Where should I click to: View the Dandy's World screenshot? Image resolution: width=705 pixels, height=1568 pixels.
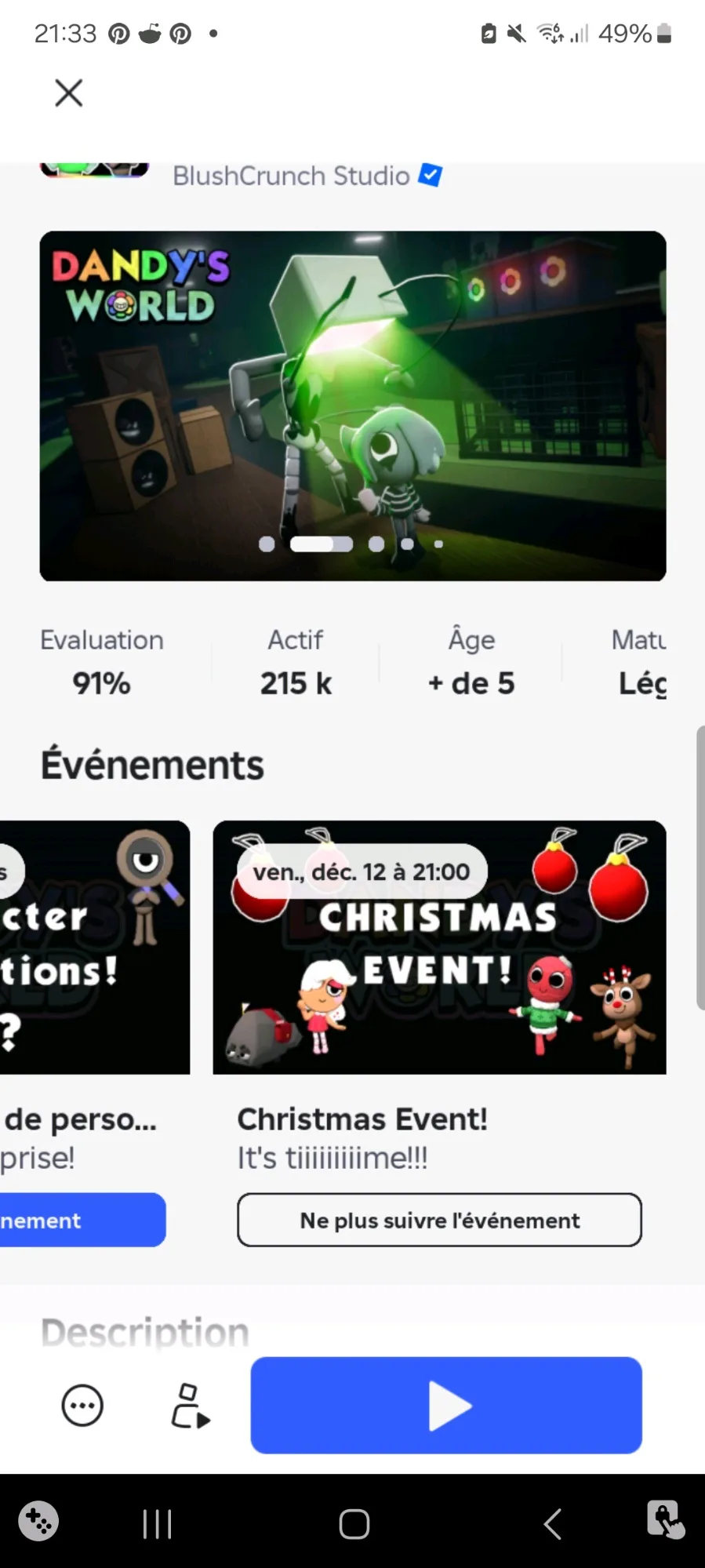pyautogui.click(x=353, y=406)
